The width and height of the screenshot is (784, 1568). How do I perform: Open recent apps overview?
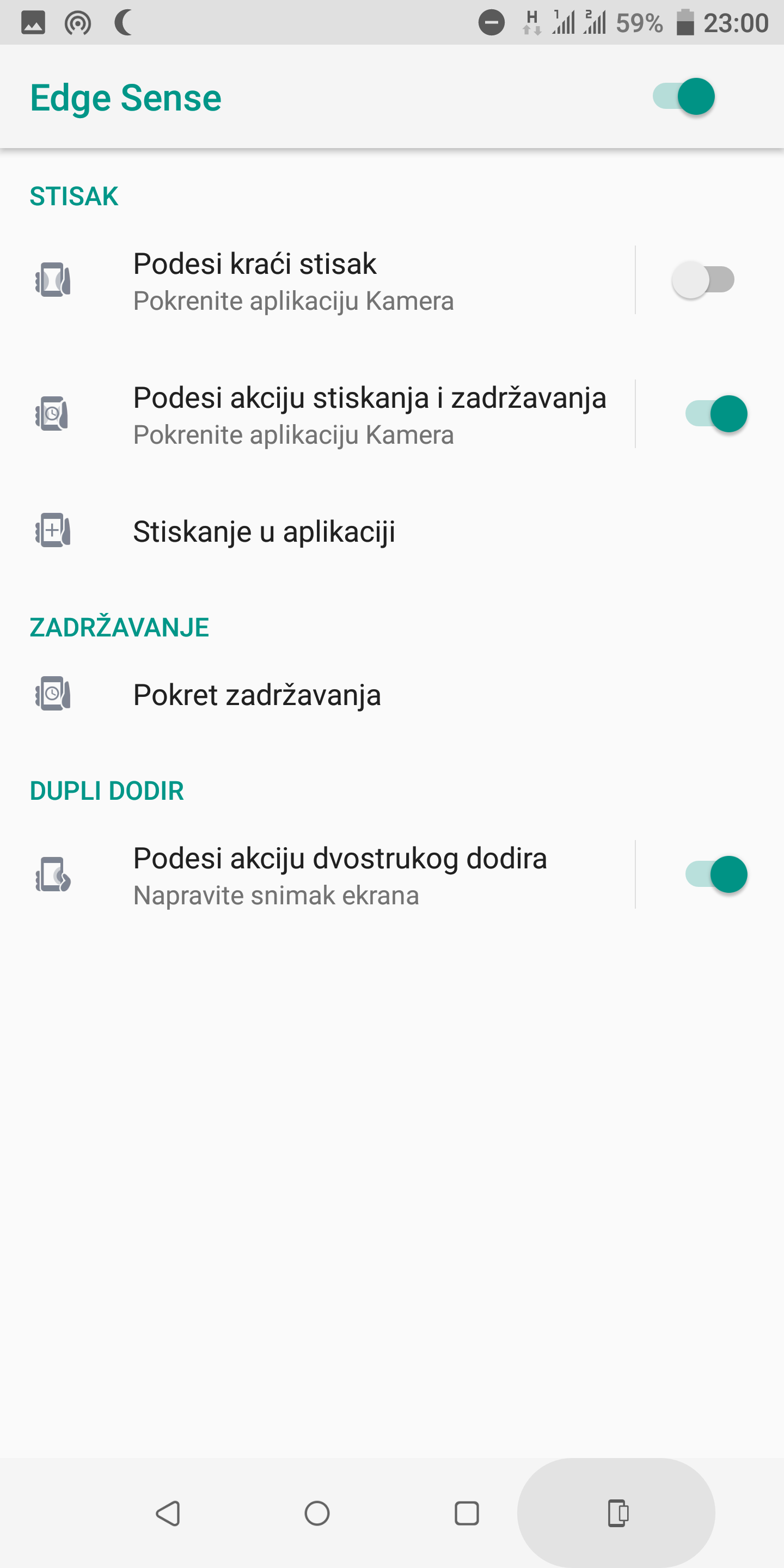coord(467,1513)
